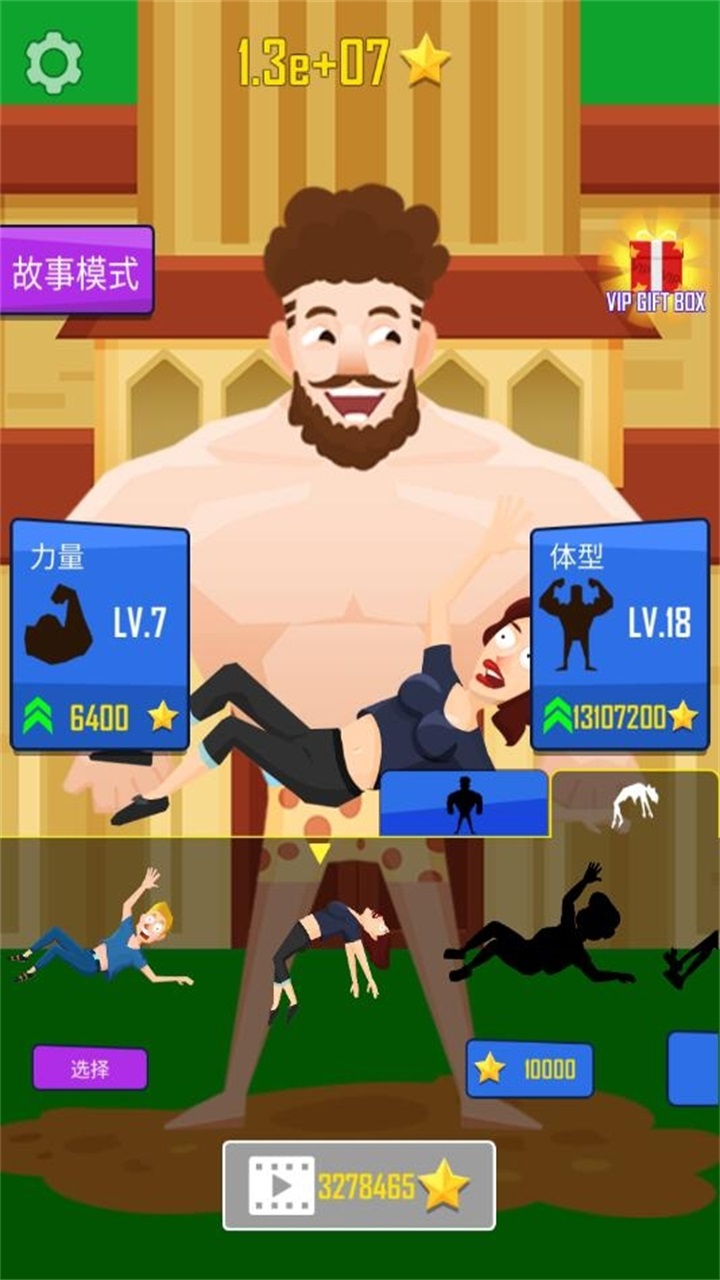The image size is (720, 1280).
Task: Enter 故事模式 story mode
Action: pos(76,272)
